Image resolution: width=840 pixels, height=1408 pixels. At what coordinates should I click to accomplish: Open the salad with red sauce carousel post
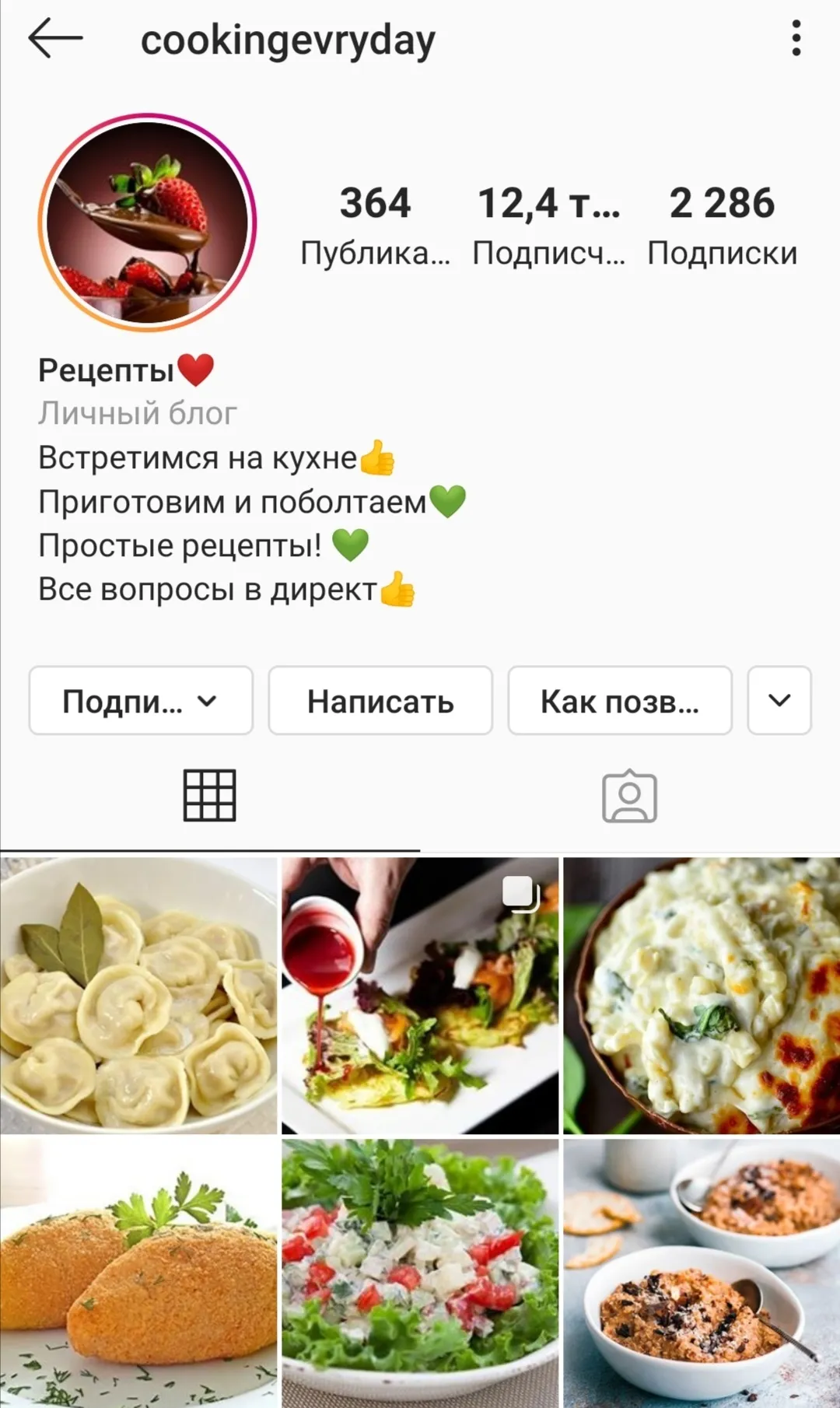[420, 996]
